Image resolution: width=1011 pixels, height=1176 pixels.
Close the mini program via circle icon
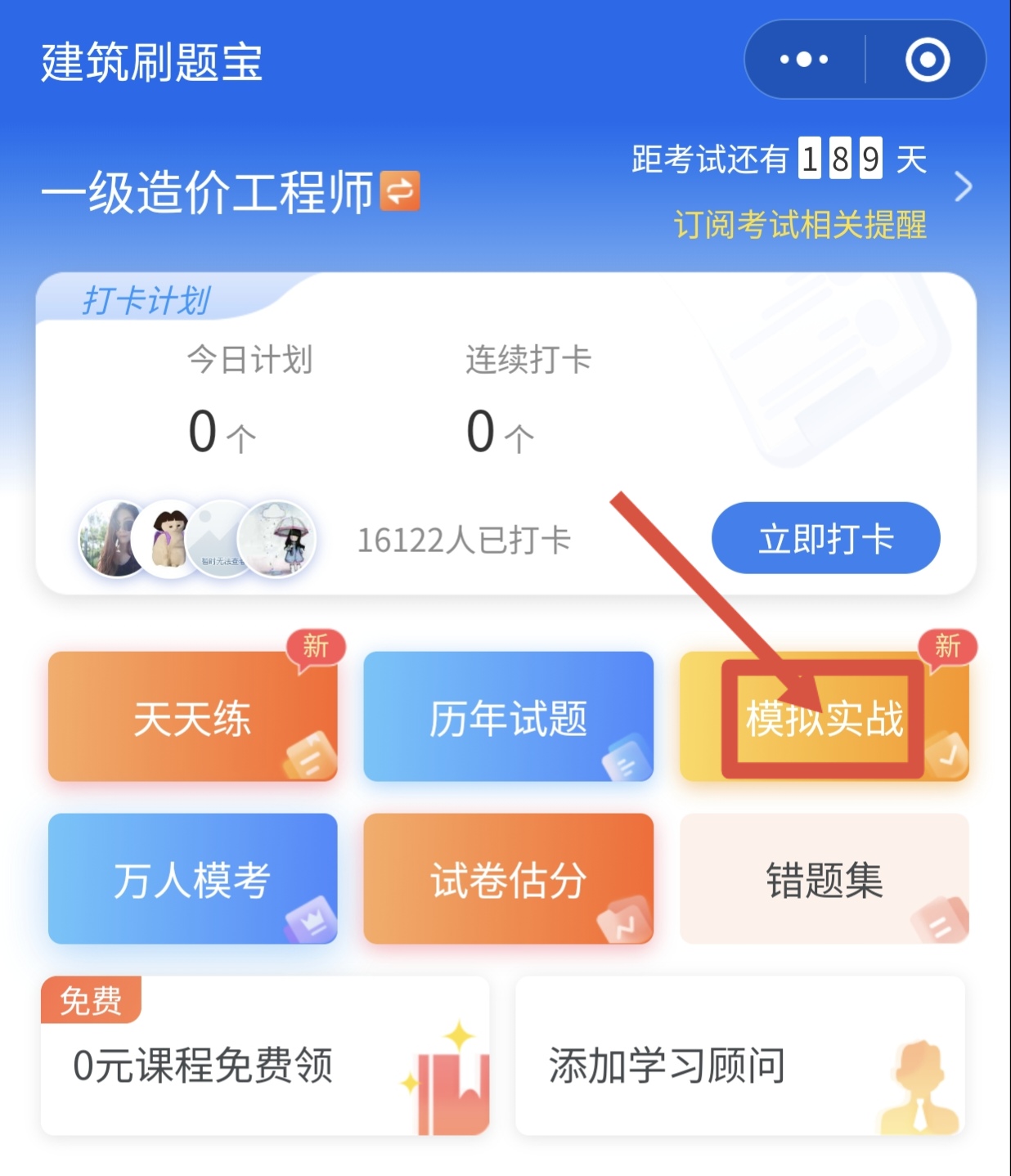point(927,60)
